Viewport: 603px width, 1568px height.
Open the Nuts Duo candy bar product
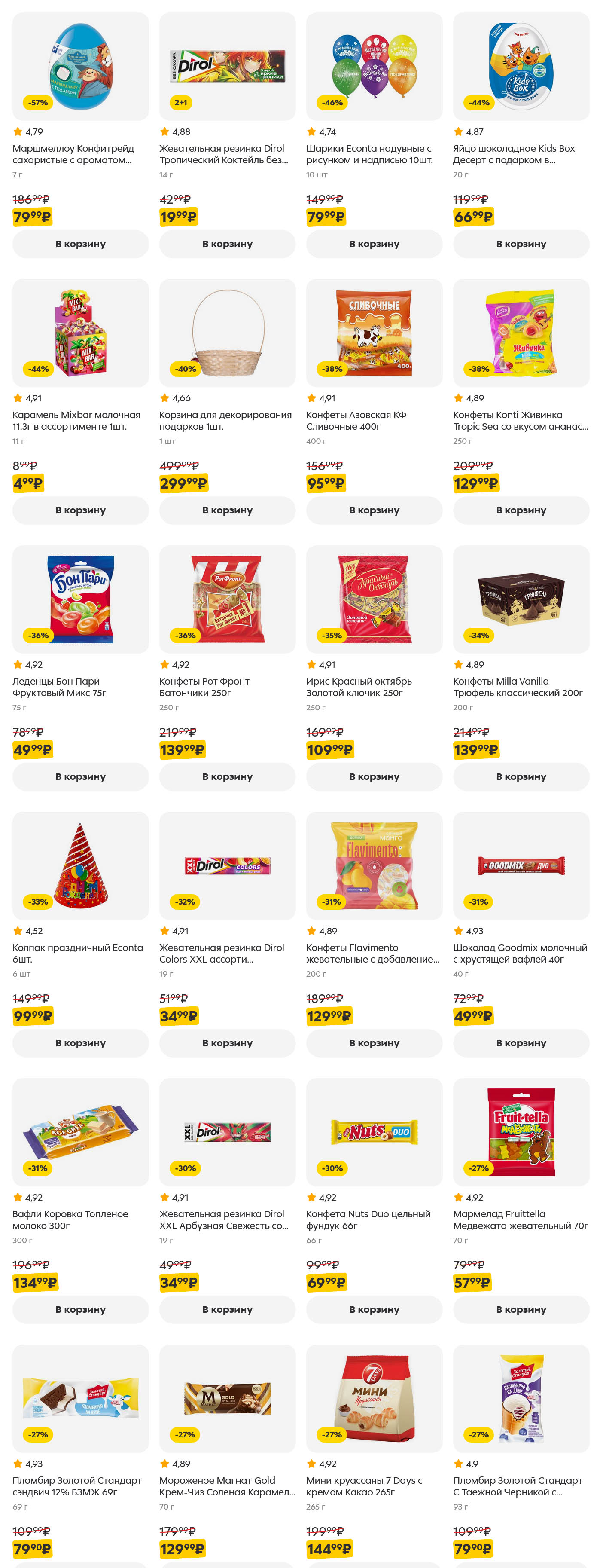[374, 1131]
